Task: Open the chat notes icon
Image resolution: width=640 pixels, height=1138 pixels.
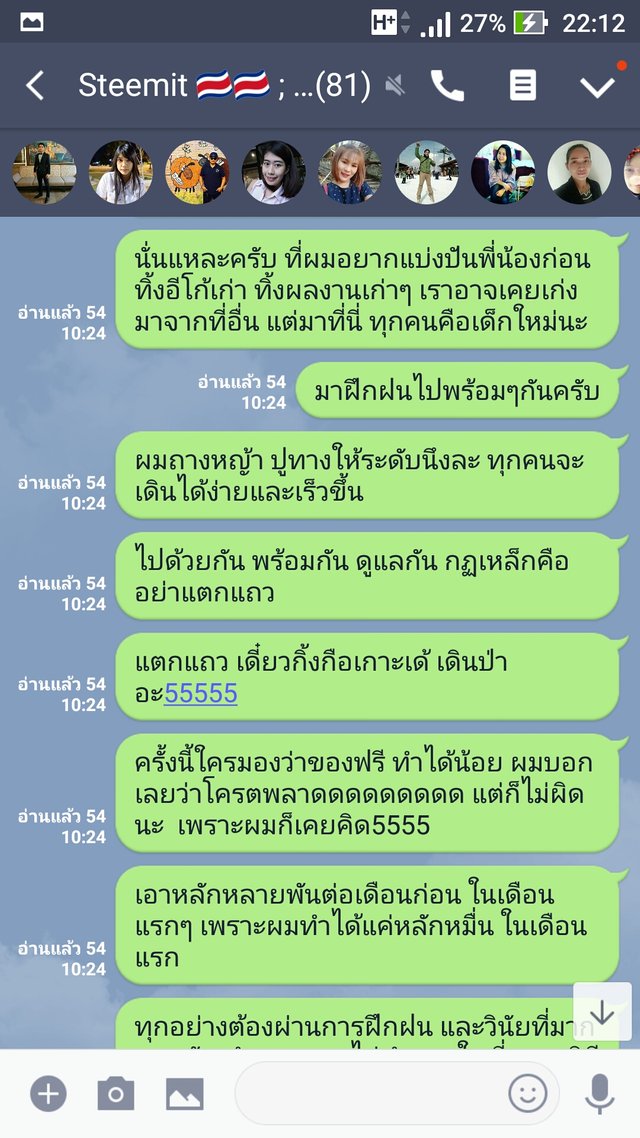Action: click(522, 86)
